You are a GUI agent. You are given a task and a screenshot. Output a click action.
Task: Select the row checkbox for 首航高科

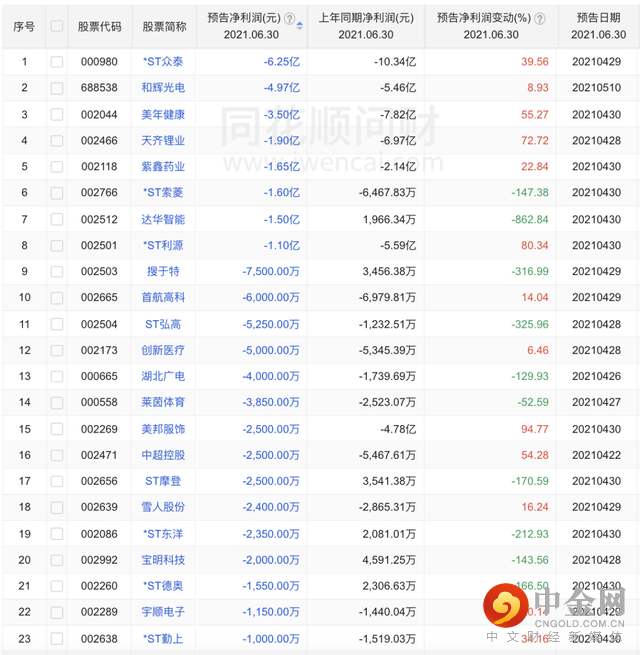(57, 297)
